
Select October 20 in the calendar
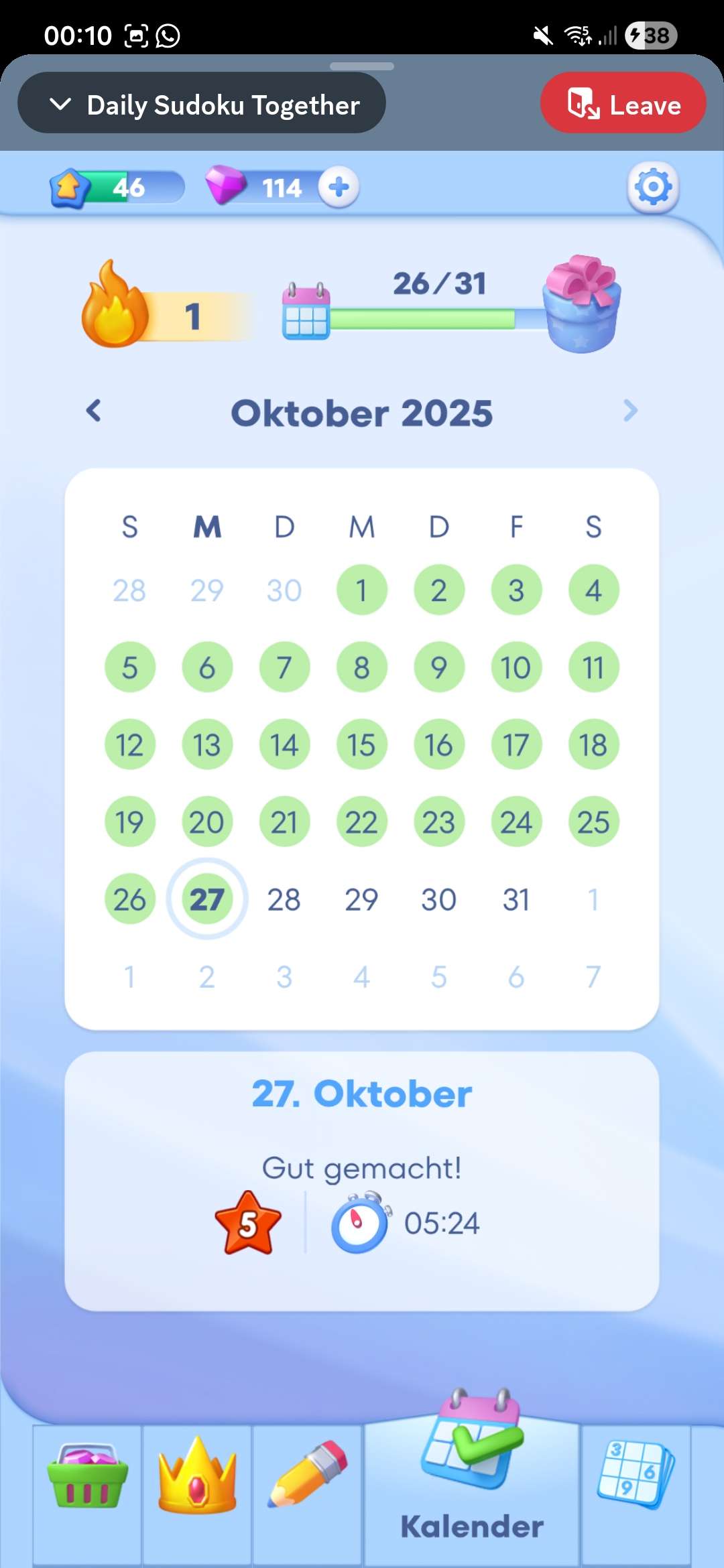[206, 822]
